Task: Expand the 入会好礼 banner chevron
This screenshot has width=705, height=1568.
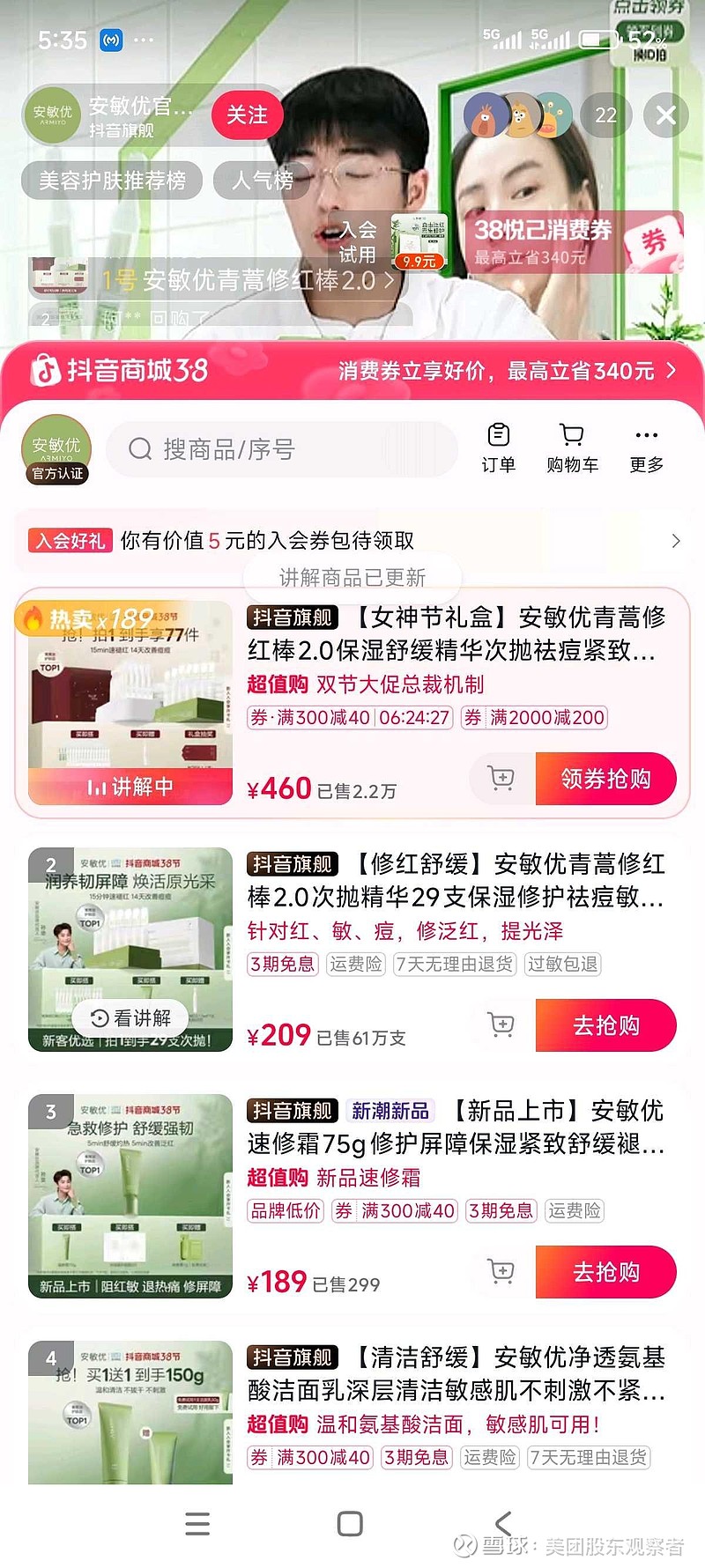Action: (x=677, y=540)
